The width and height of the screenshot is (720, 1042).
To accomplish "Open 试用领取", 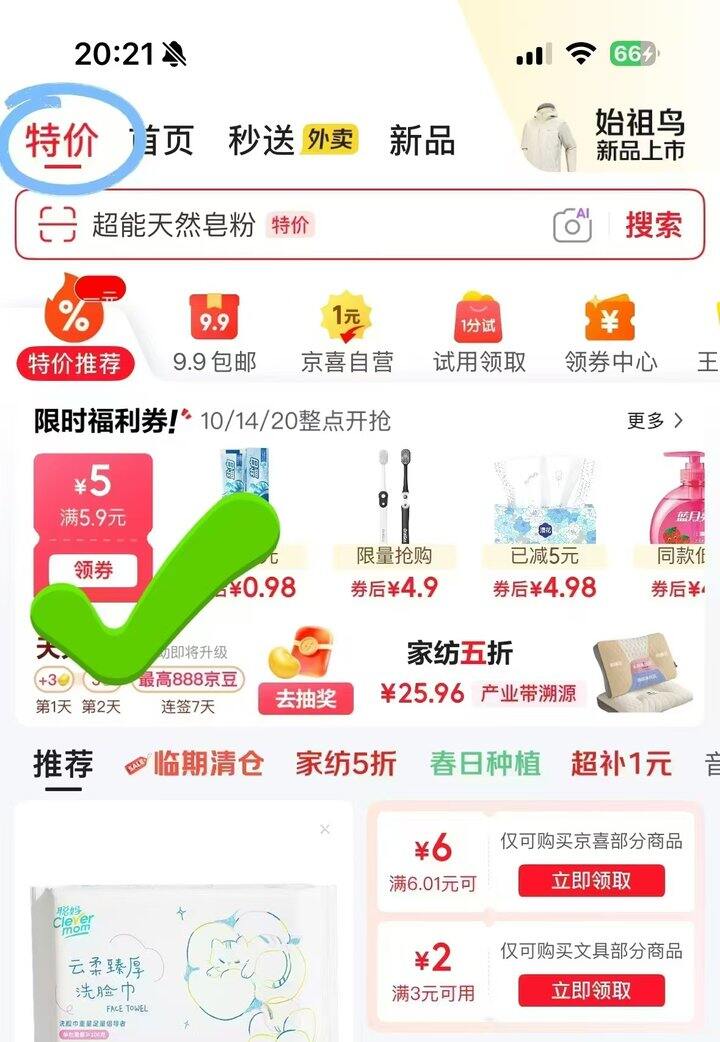I will coord(479,335).
